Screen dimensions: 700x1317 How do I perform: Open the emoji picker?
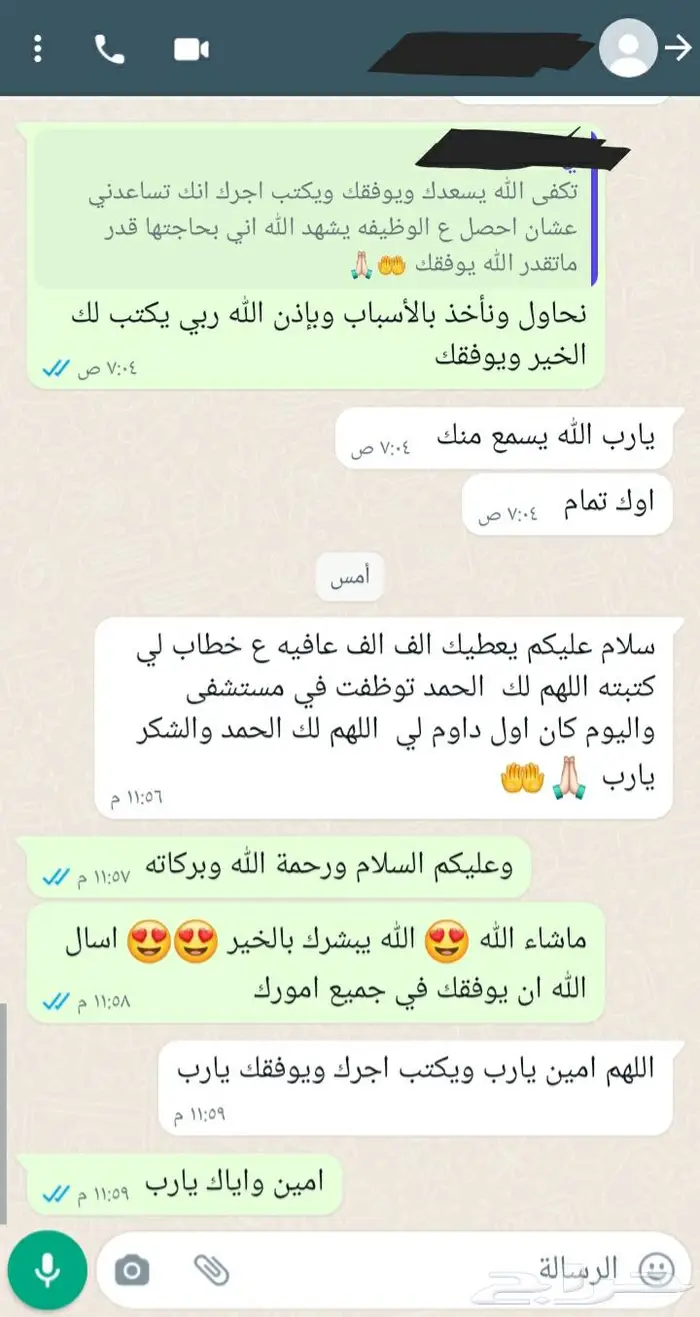pyautogui.click(x=655, y=1271)
